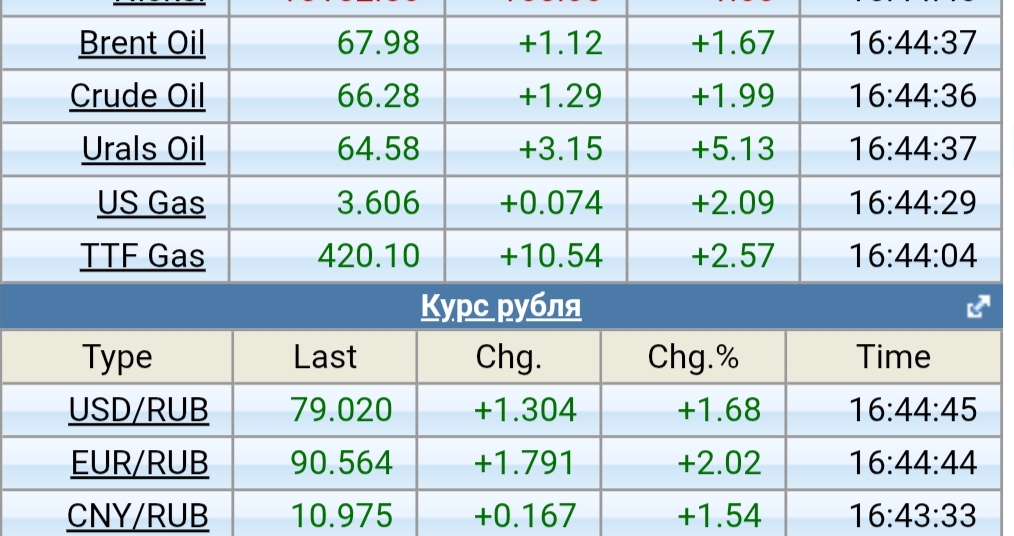Image resolution: width=1014 pixels, height=536 pixels.
Task: Expand the Курс рубля table in new window
Action: (978, 308)
